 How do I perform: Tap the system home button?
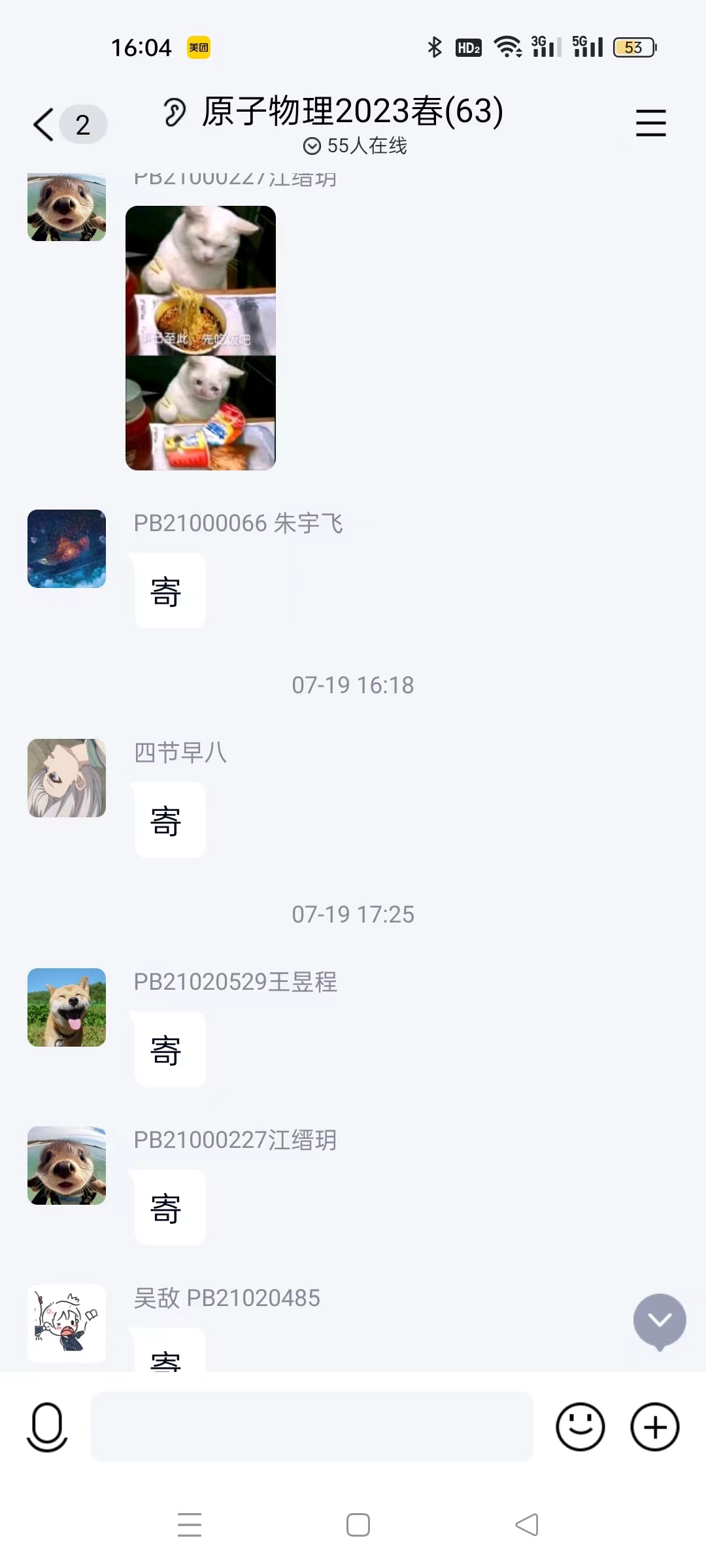coord(358,1525)
